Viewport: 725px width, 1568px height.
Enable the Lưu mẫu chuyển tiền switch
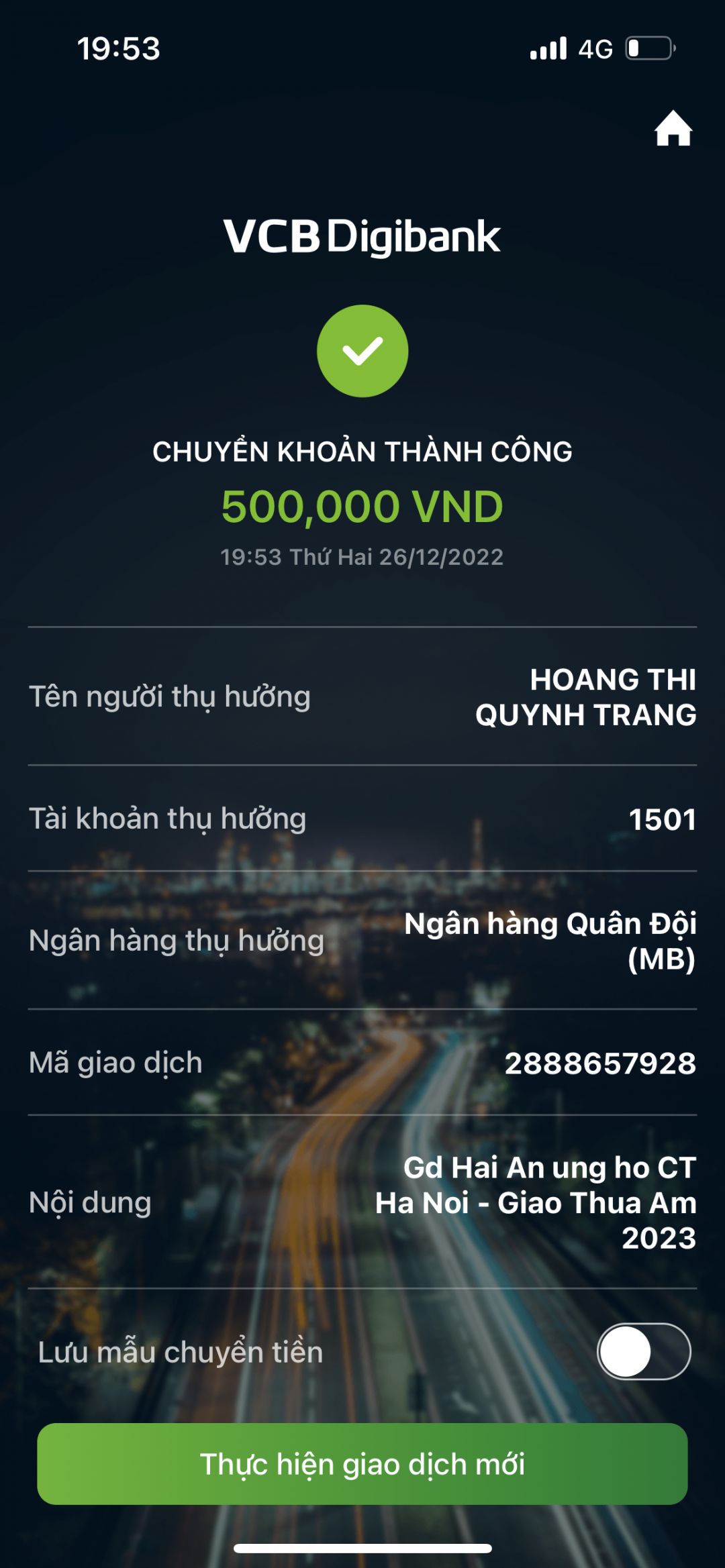(643, 1351)
